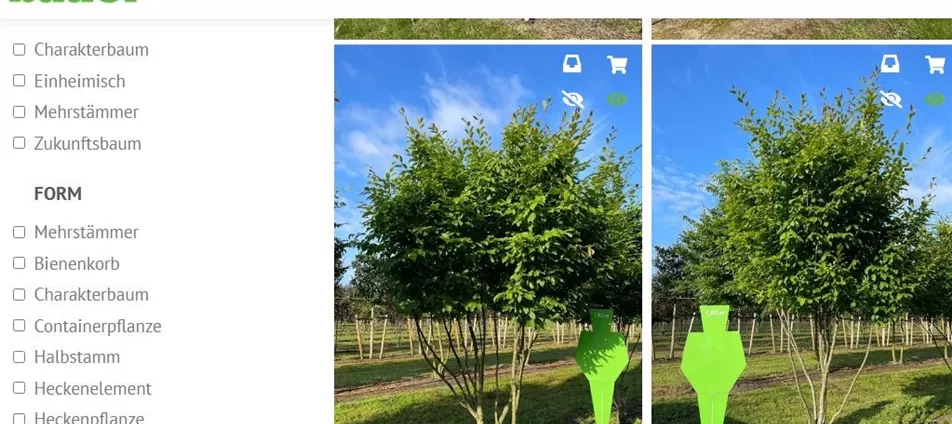
Task: Tick the Bienenkorb form checkbox
Action: click(19, 263)
